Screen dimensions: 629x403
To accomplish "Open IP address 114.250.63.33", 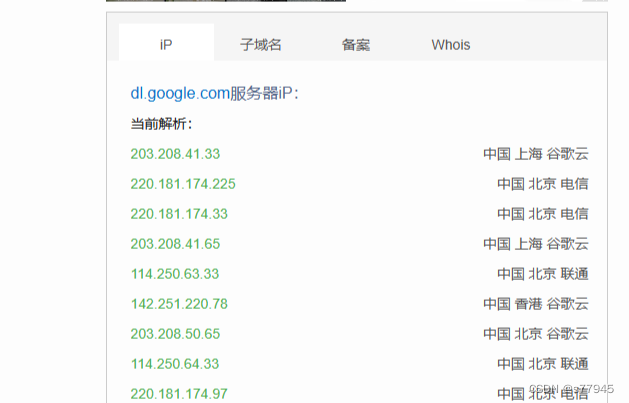I will tap(175, 273).
